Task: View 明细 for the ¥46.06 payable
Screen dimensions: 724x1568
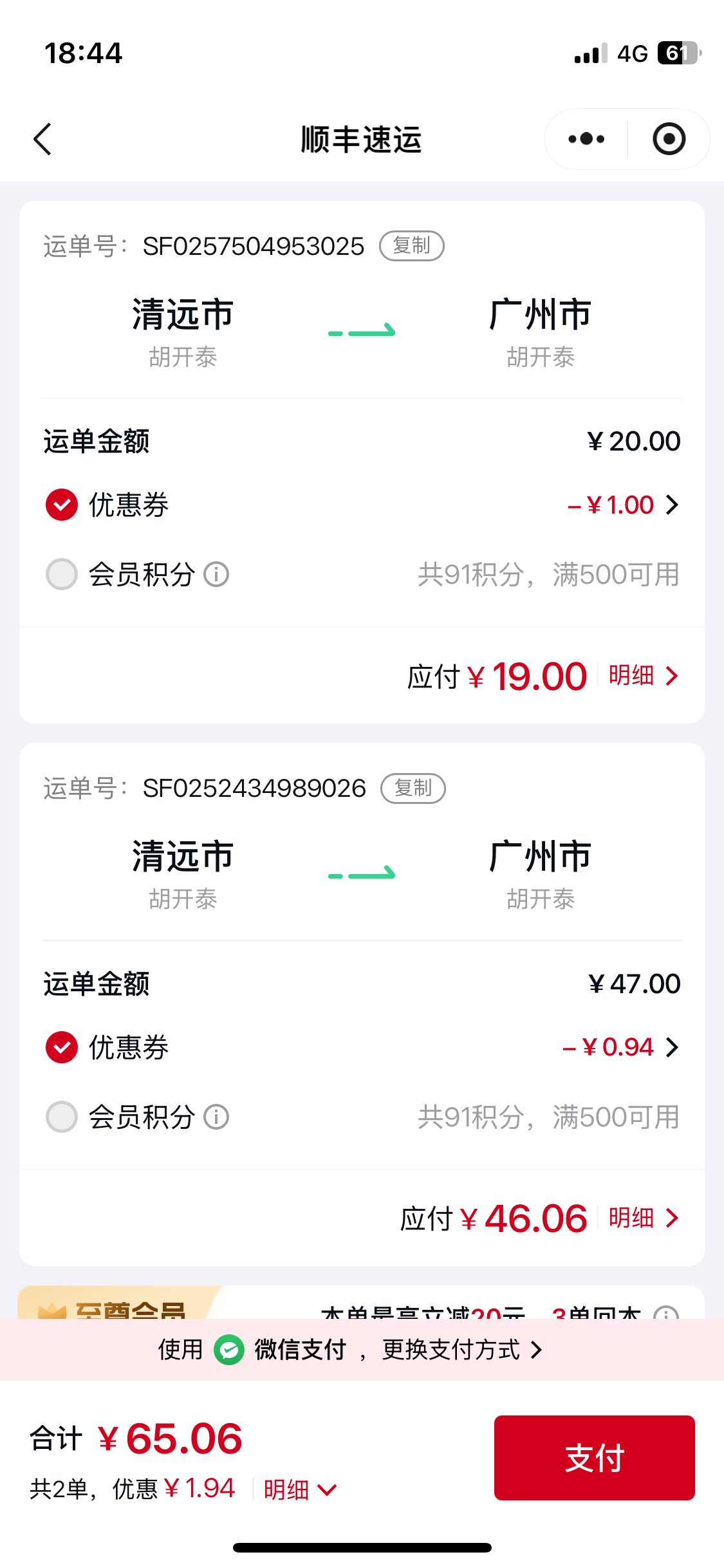Action: [643, 1218]
